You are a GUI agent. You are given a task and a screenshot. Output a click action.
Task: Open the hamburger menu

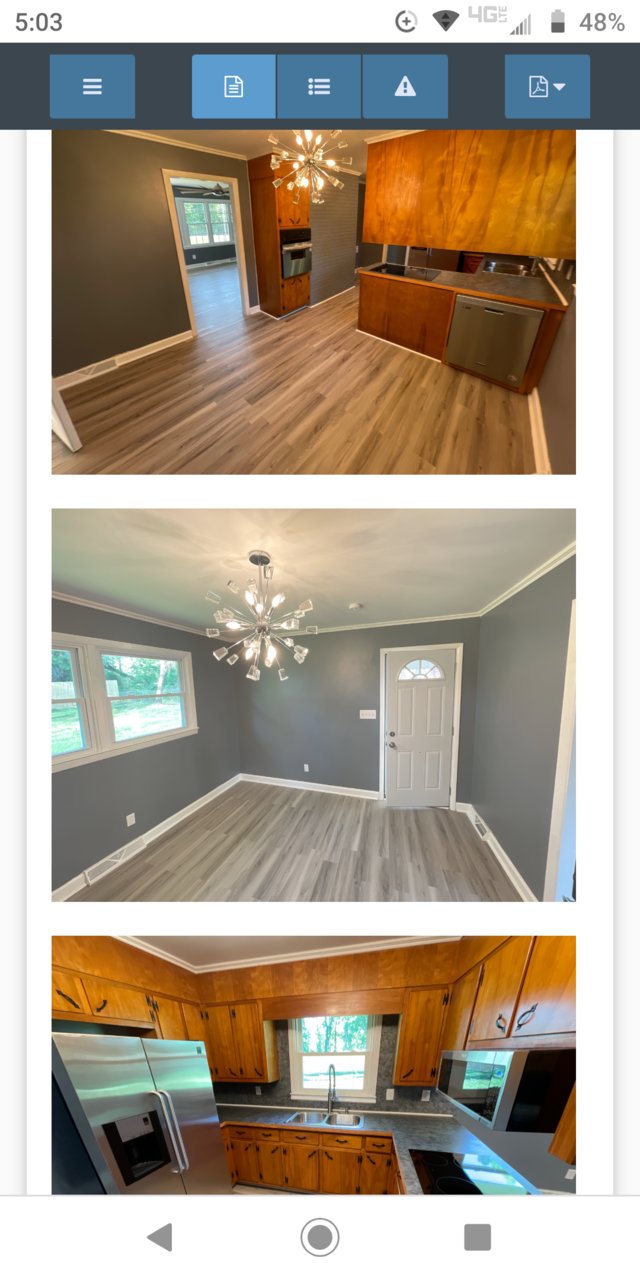[92, 87]
